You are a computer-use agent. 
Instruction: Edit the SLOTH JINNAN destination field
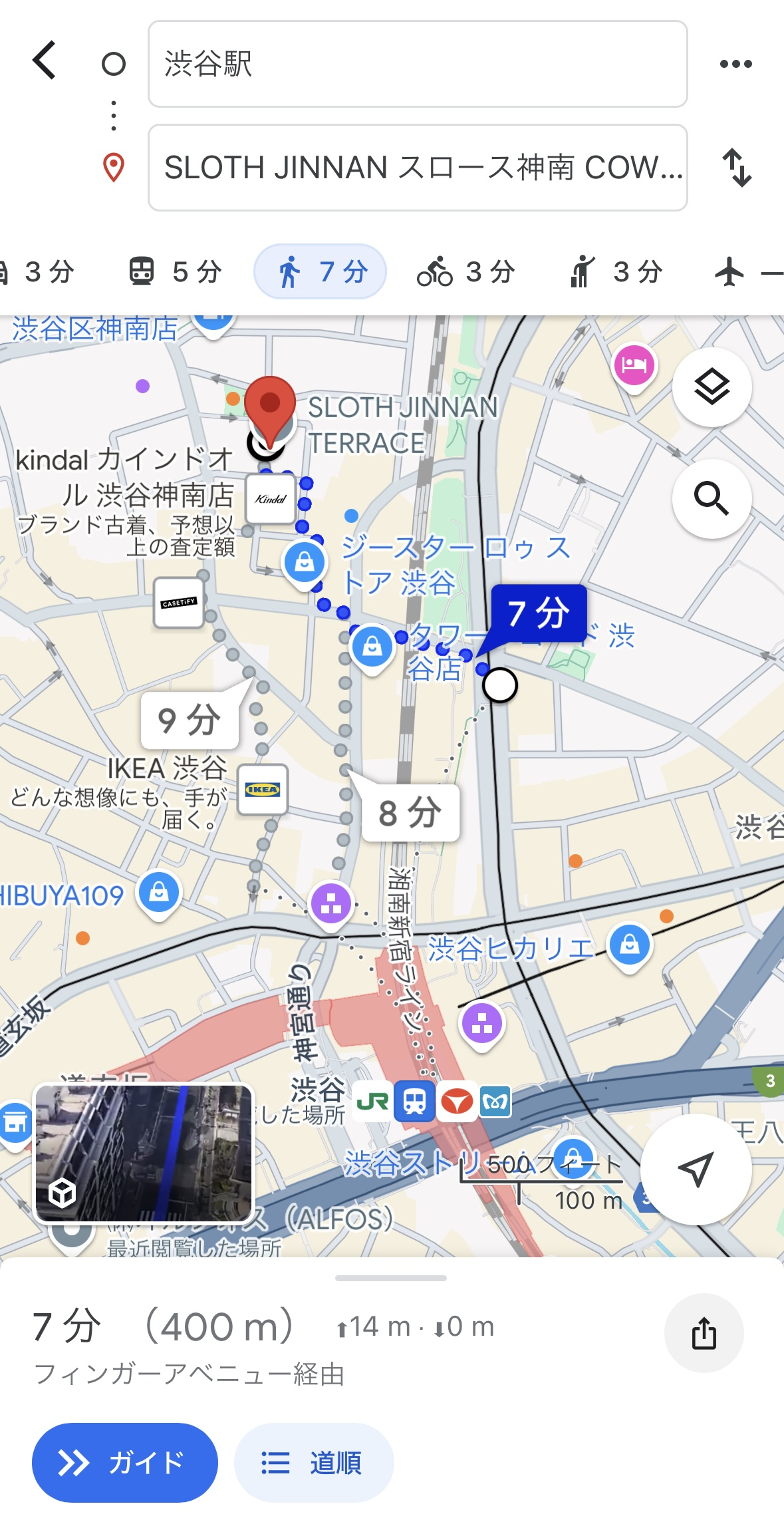tap(417, 168)
